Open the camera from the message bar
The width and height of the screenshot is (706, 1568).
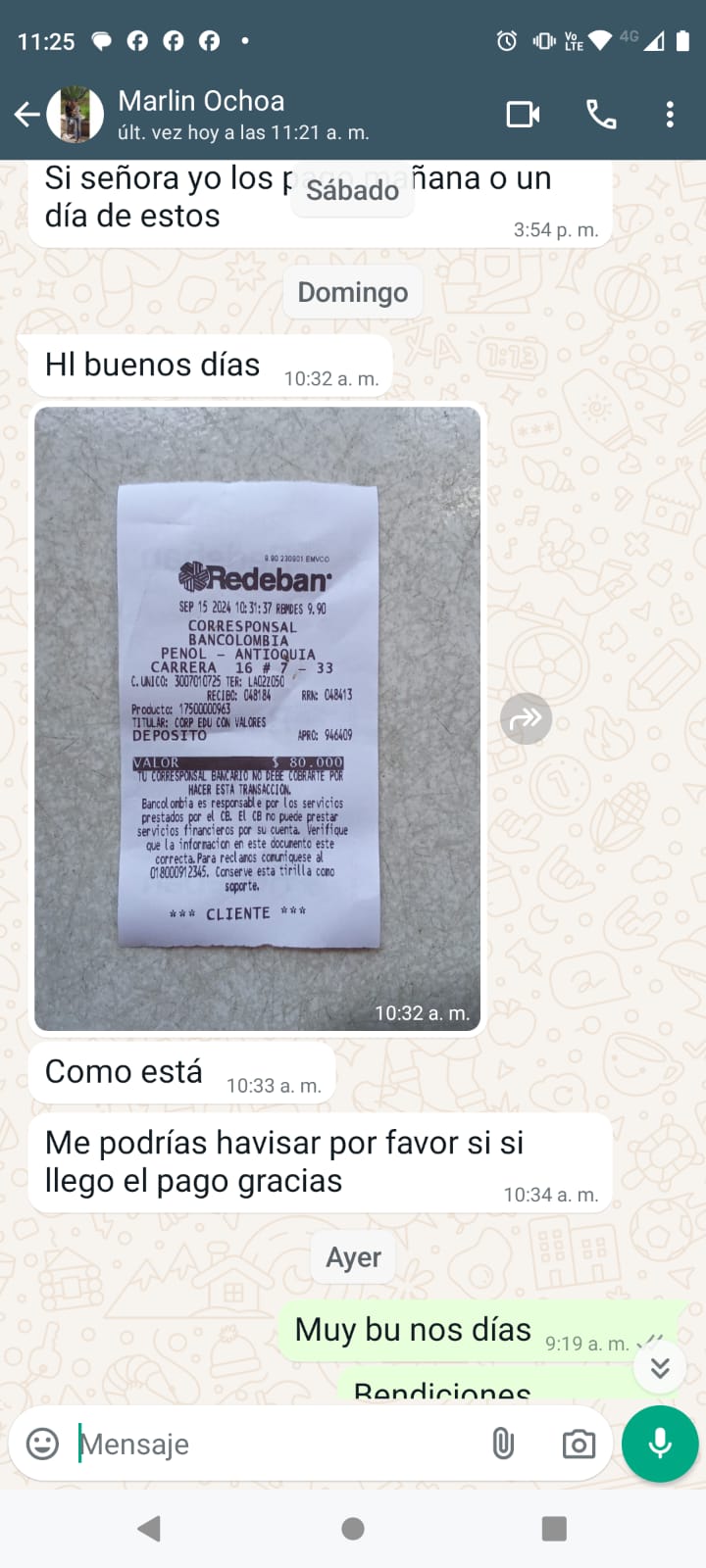(x=579, y=1444)
